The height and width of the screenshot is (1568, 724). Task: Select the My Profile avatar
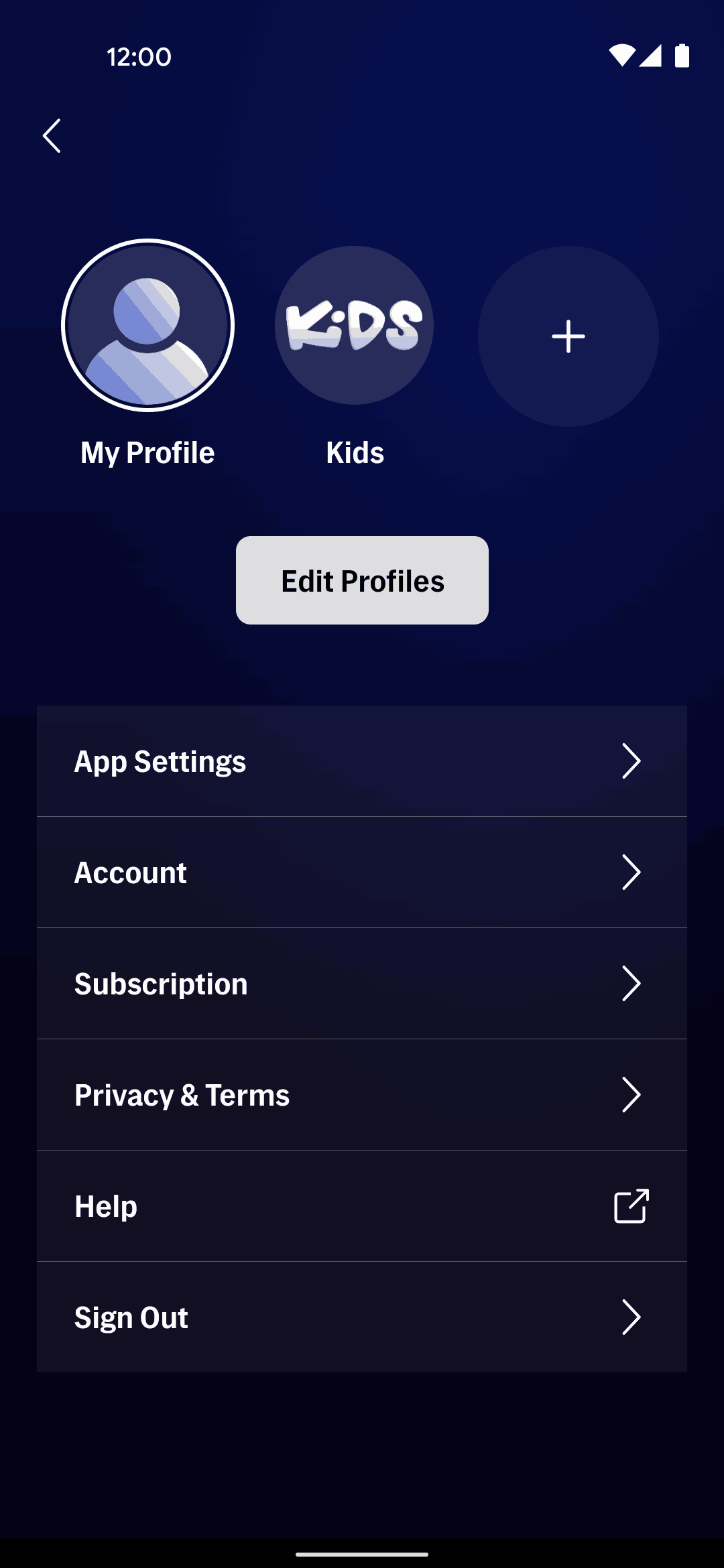point(147,326)
